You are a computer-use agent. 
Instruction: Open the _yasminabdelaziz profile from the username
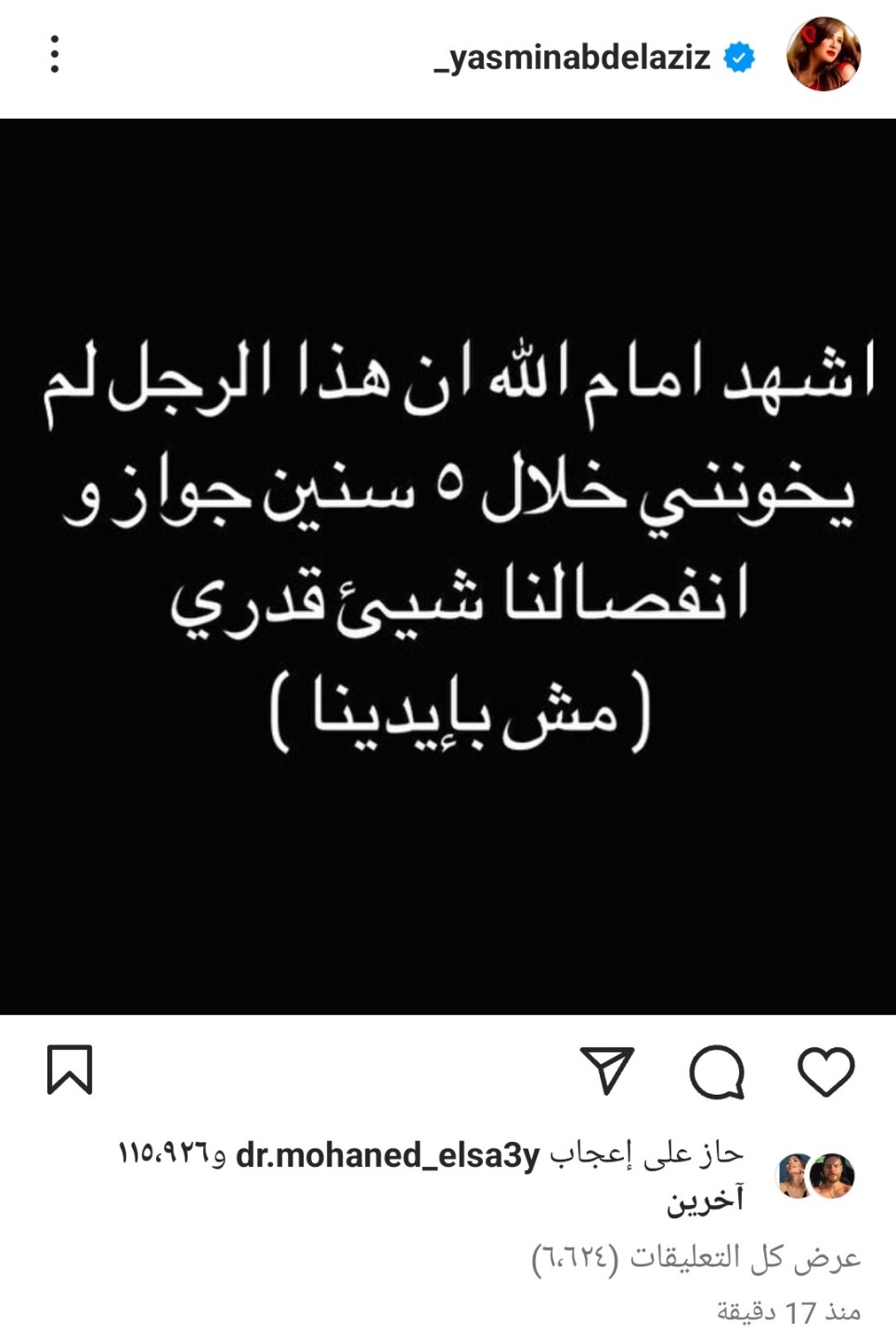573,58
